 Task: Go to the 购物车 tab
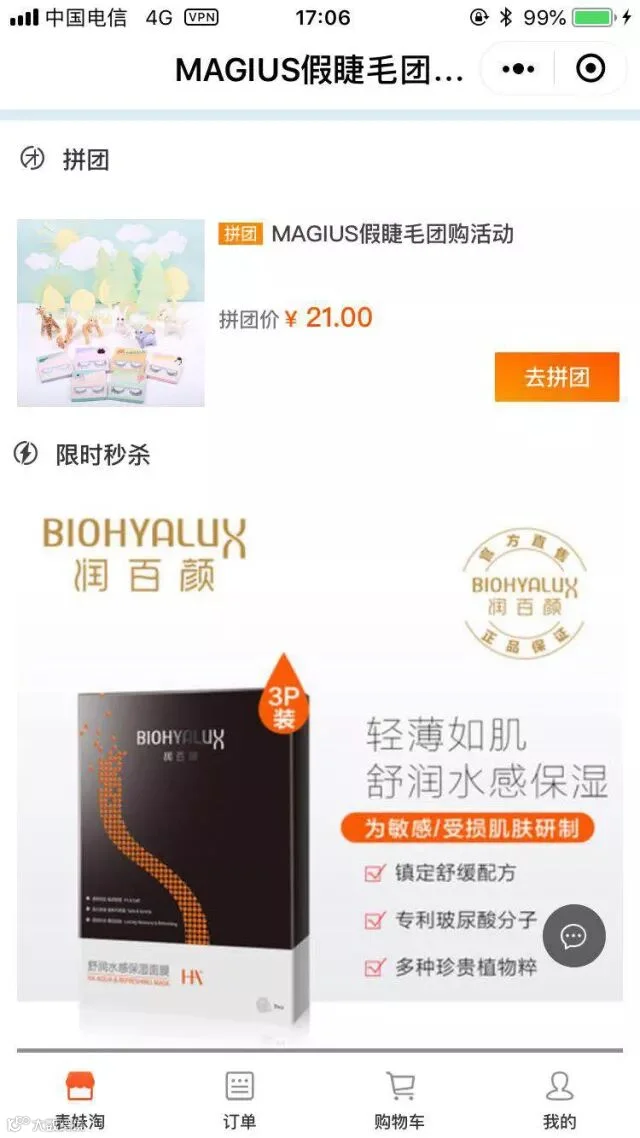pos(400,1100)
